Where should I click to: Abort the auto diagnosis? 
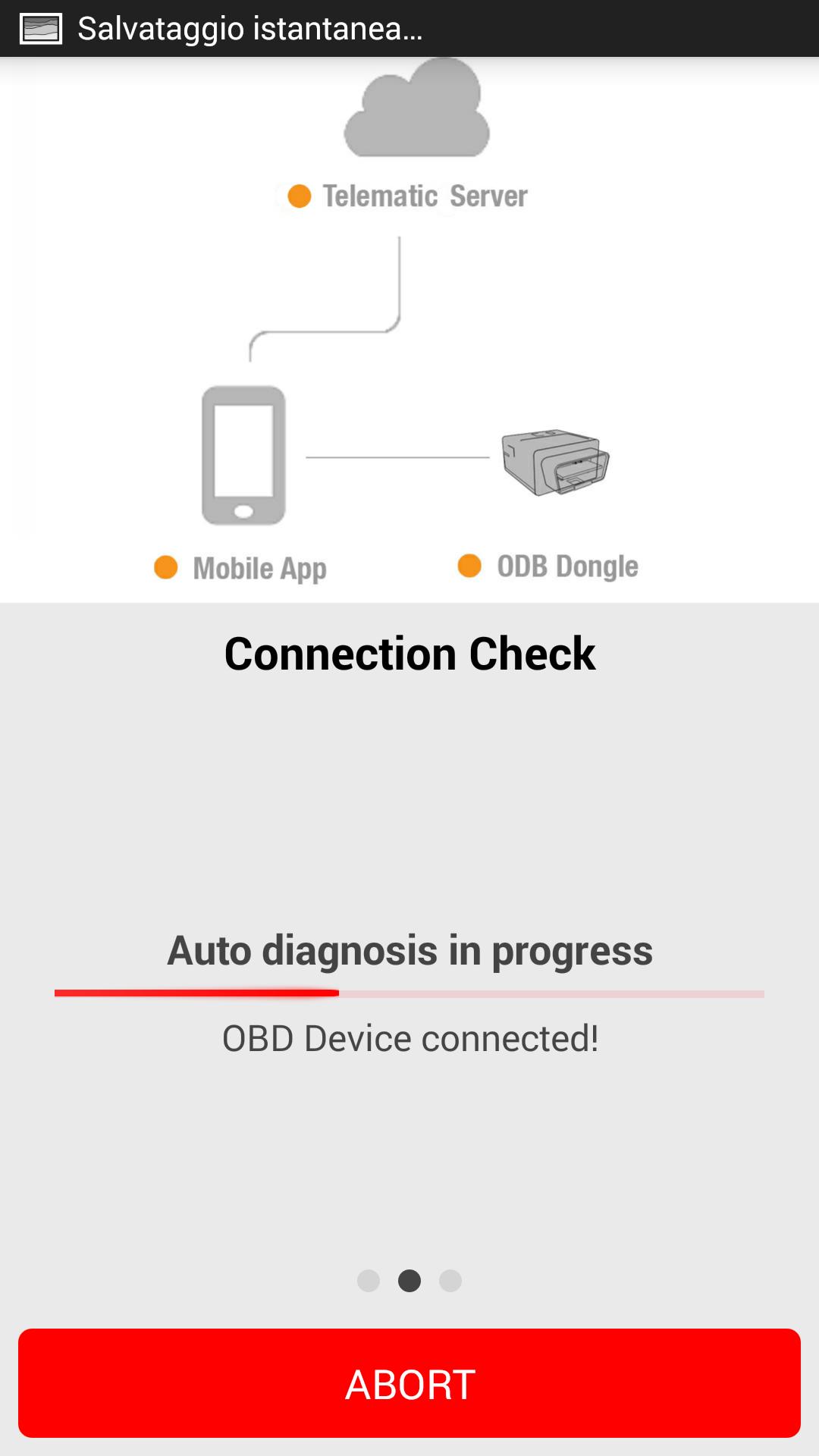(409, 1383)
